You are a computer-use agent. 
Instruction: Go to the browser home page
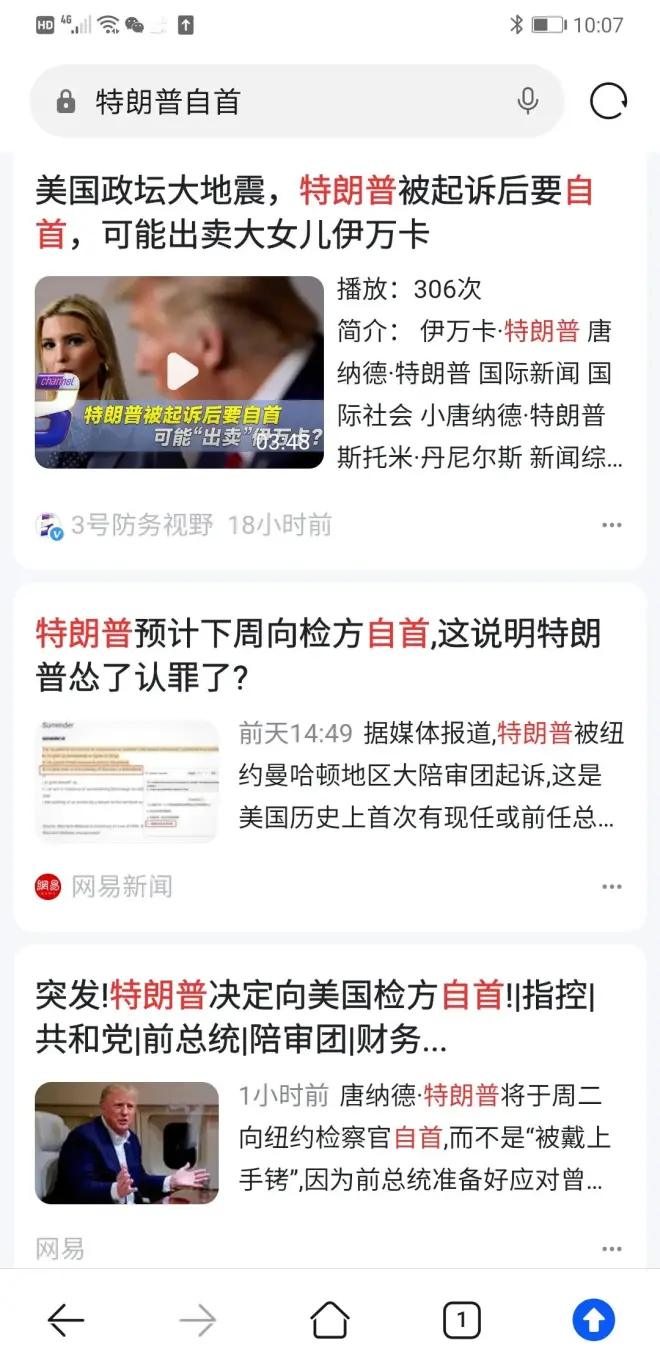(330, 1321)
